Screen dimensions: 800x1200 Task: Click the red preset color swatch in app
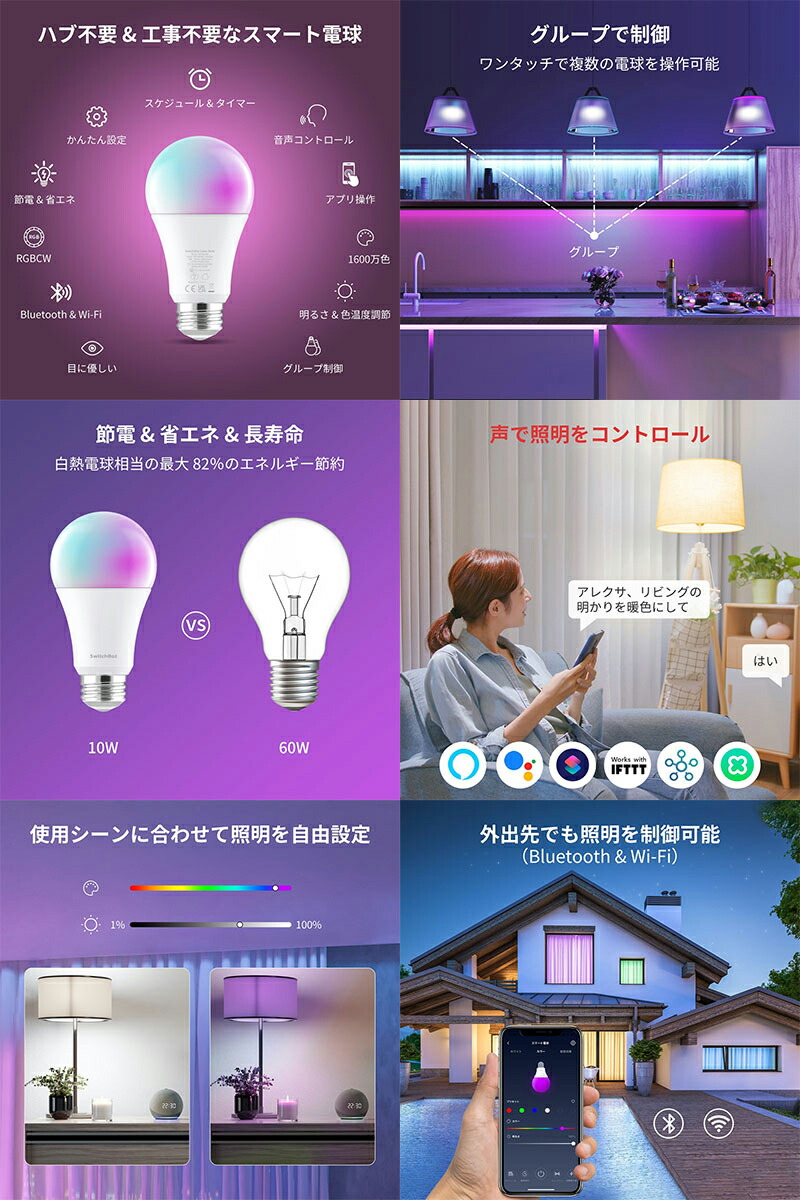(x=509, y=1110)
